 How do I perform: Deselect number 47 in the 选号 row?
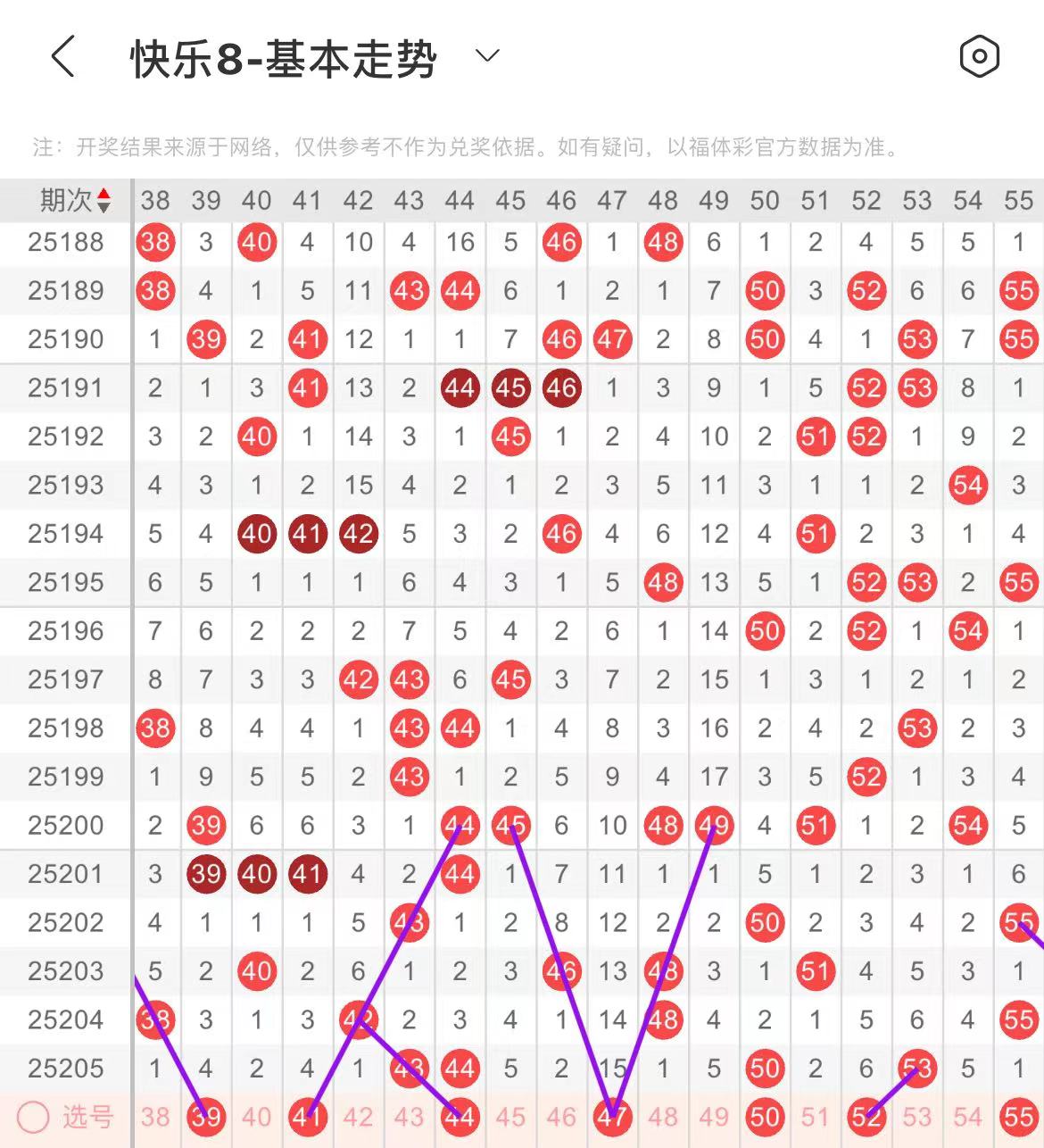point(612,1117)
